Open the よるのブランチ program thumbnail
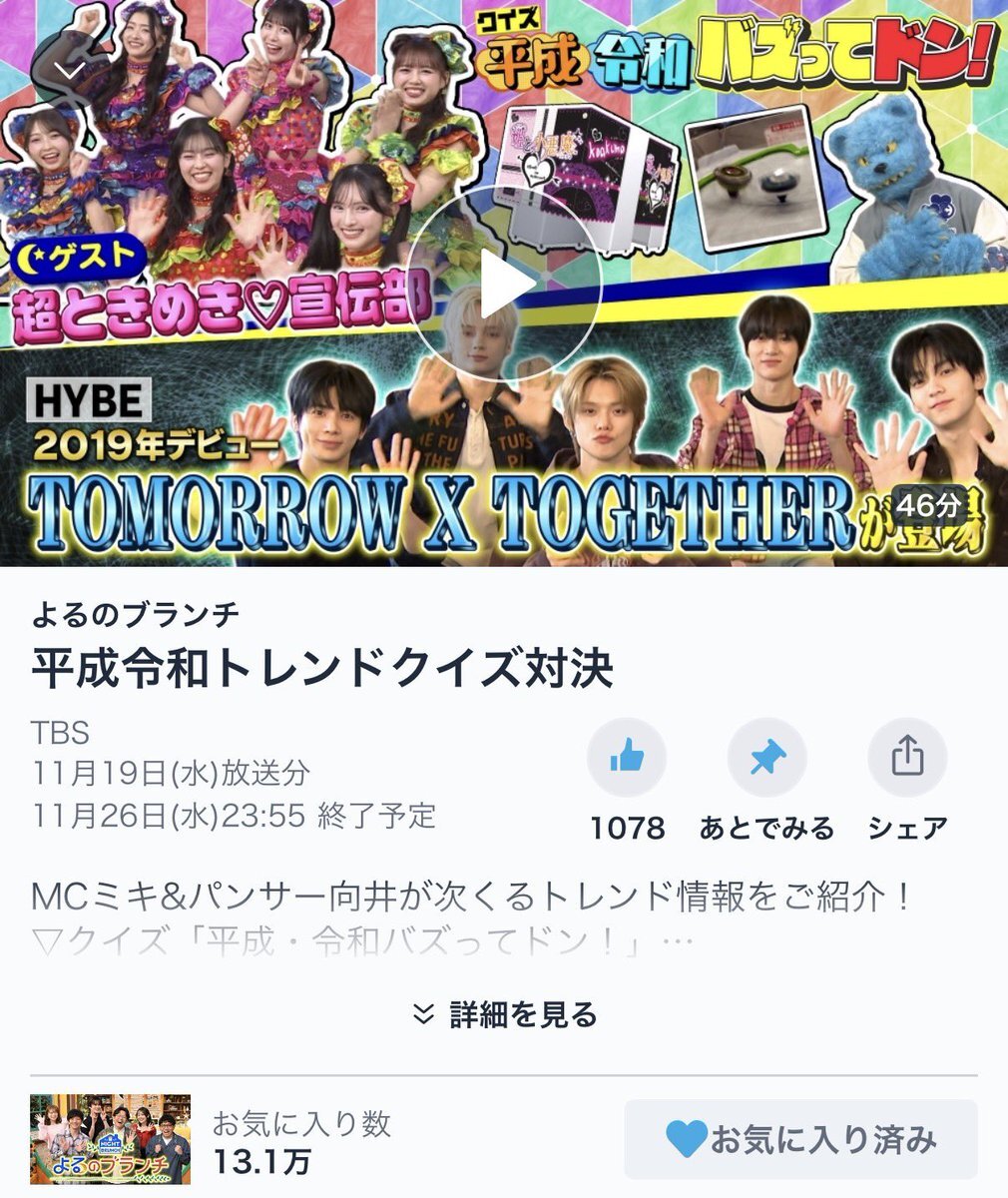Viewport: 1008px width, 1198px height. 110,1139
